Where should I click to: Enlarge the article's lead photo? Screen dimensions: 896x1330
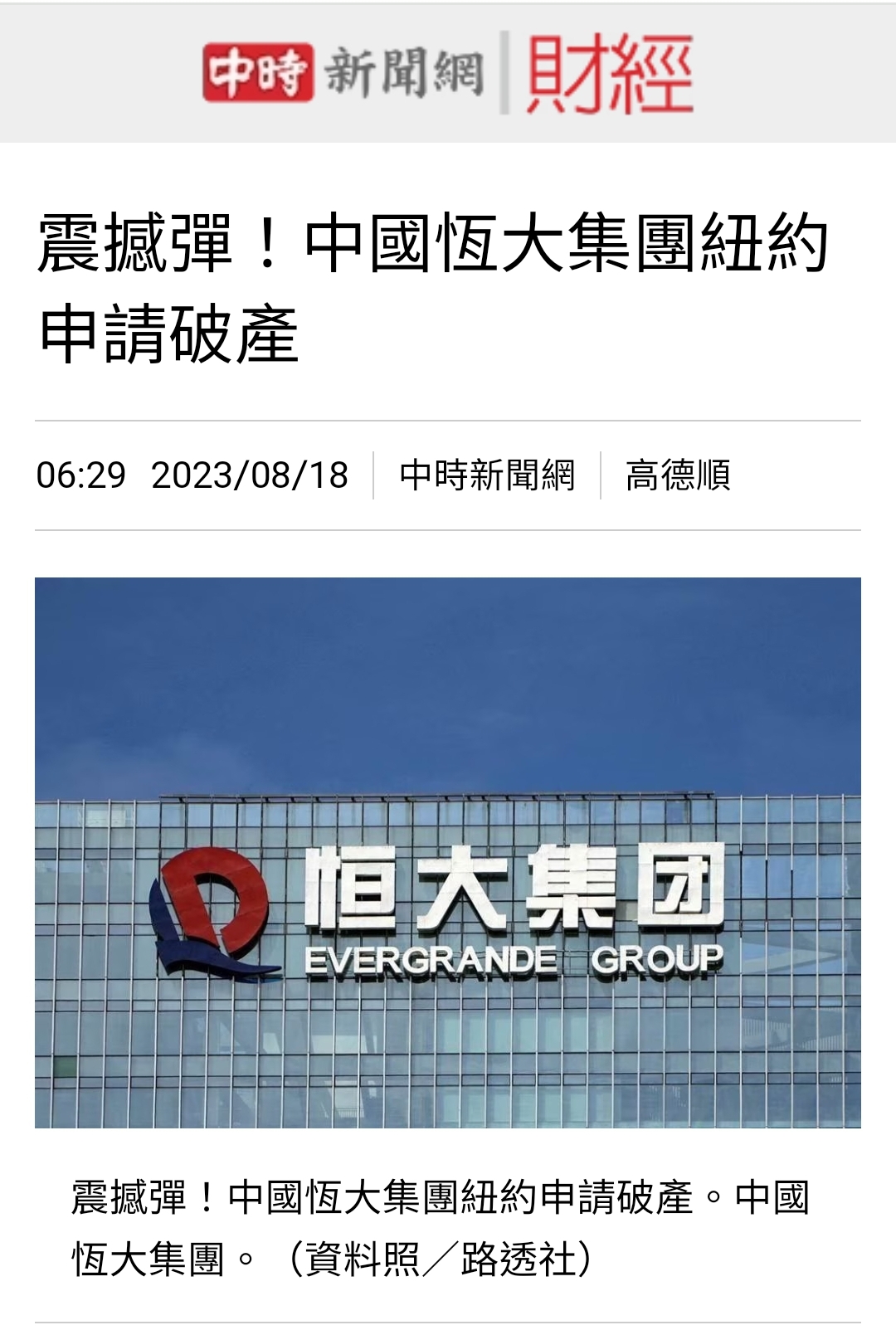pyautogui.click(x=448, y=852)
